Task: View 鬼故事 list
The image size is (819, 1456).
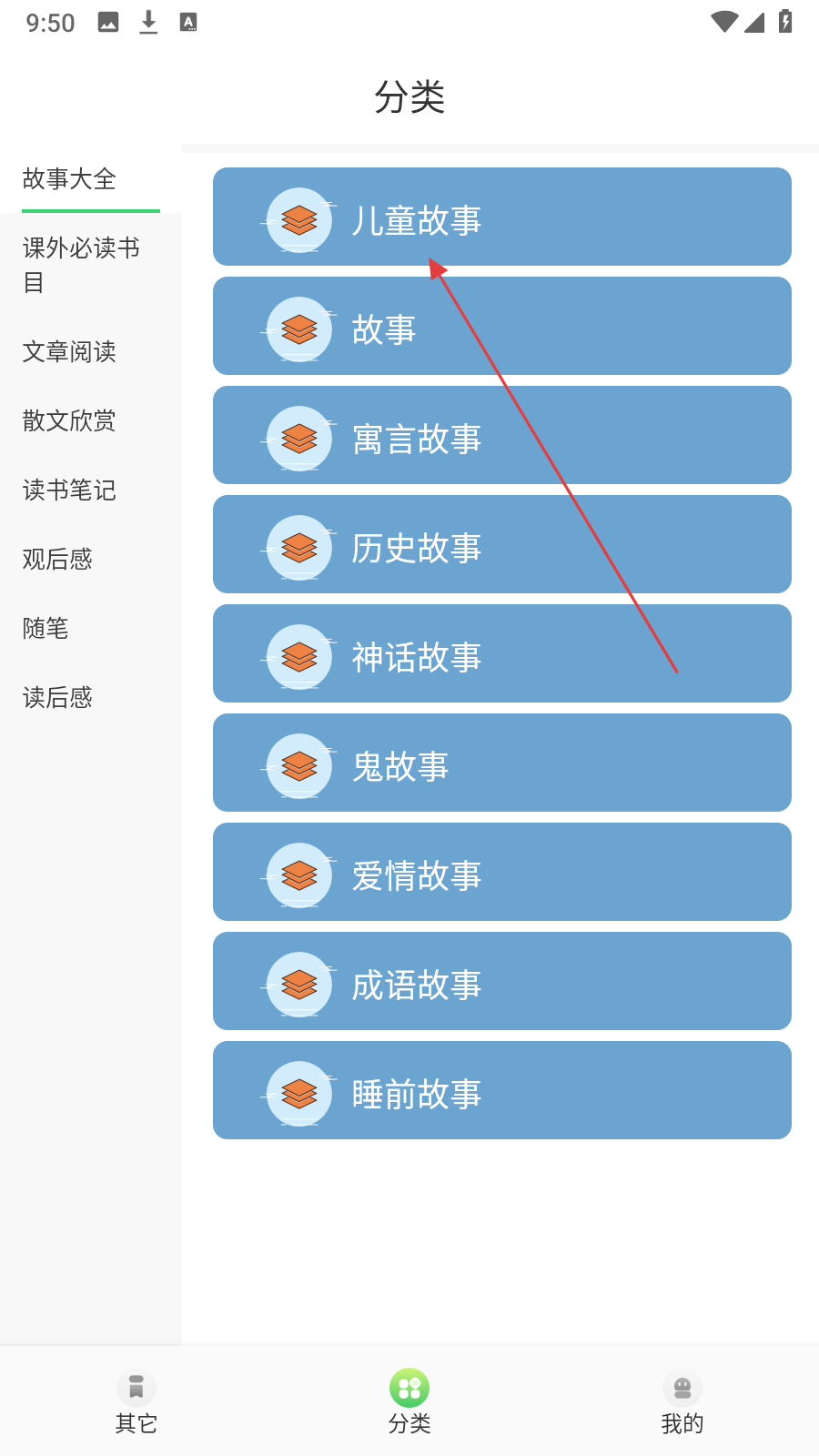Action: point(501,763)
